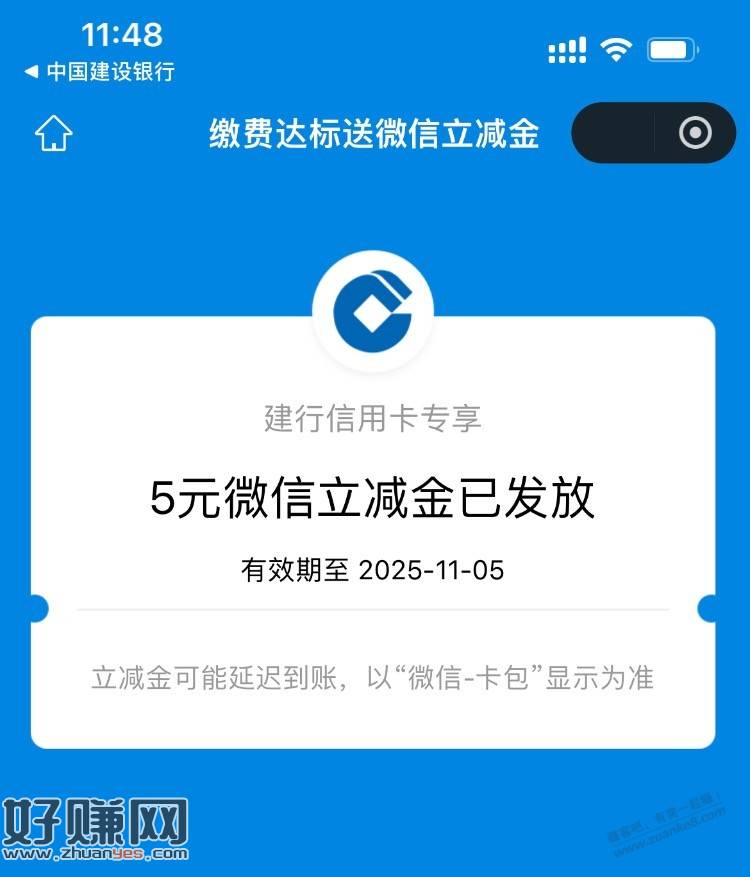750x877 pixels.
Task: Close the mini program via circle icon
Action: click(x=694, y=133)
